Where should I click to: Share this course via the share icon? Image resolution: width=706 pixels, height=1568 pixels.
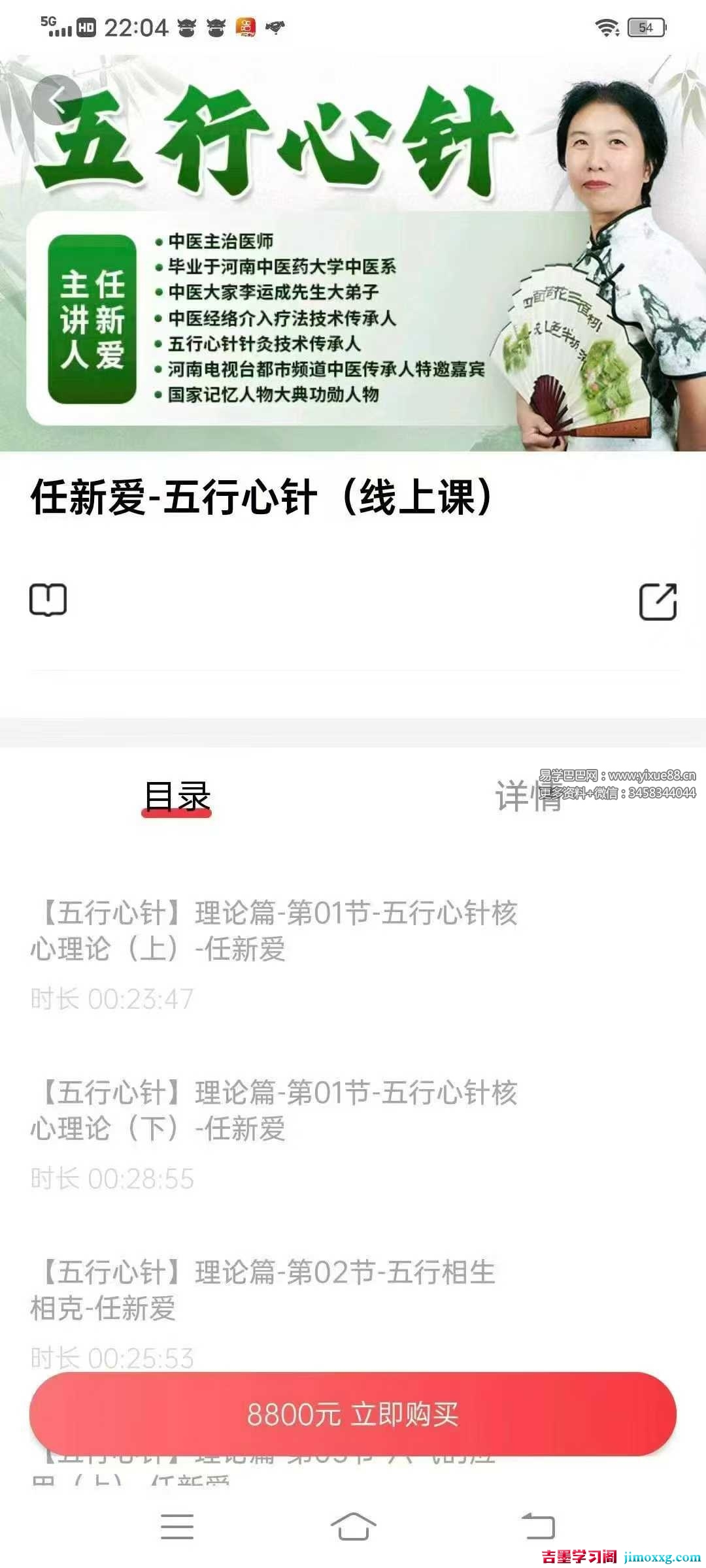[x=658, y=601]
